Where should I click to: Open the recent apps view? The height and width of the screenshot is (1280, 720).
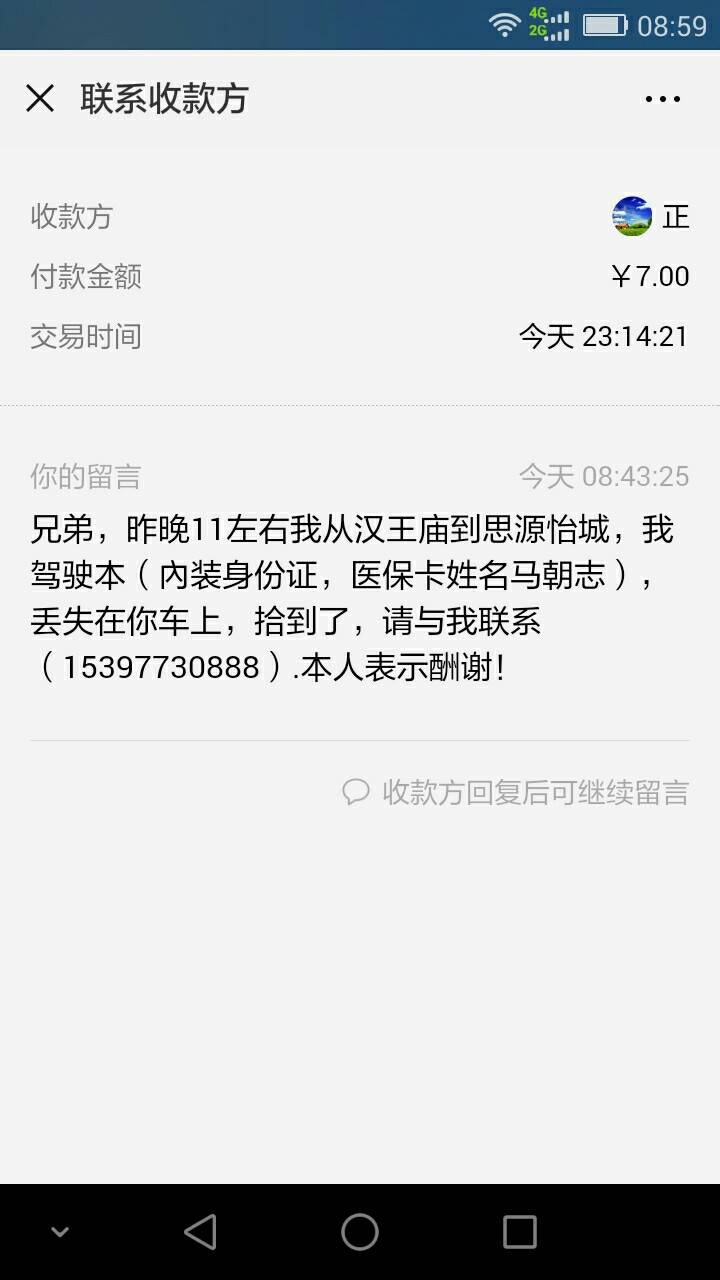click(519, 1232)
